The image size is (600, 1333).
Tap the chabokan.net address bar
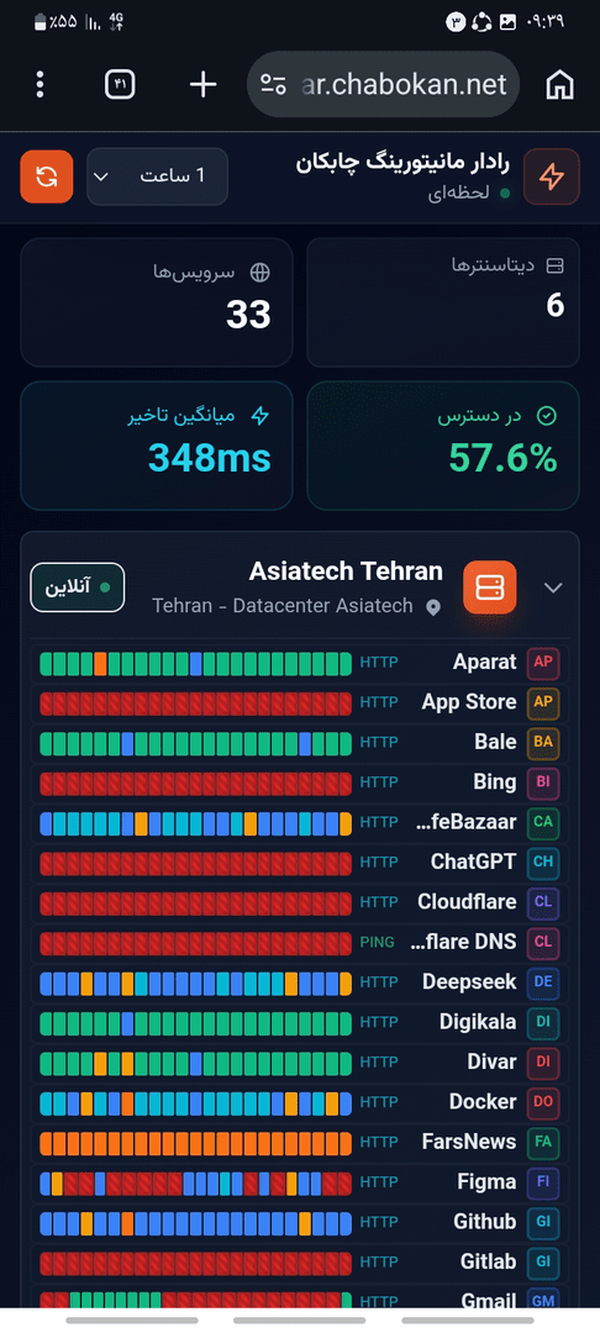[383, 84]
